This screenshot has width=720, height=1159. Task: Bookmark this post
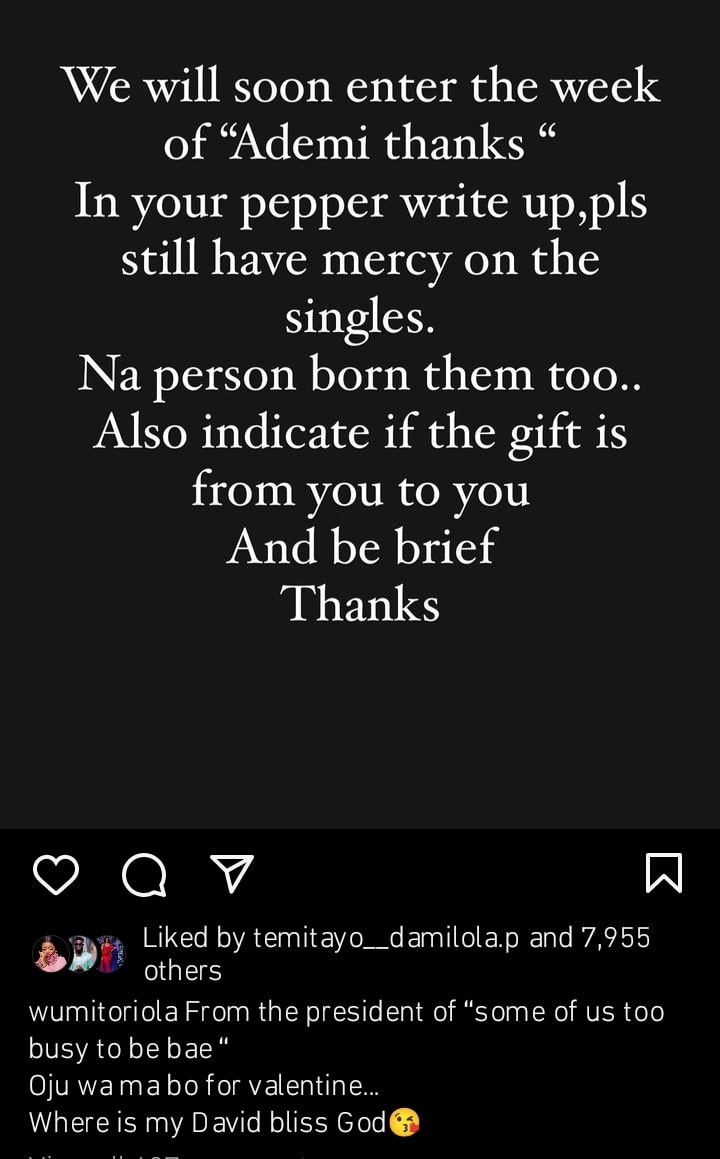[664, 873]
